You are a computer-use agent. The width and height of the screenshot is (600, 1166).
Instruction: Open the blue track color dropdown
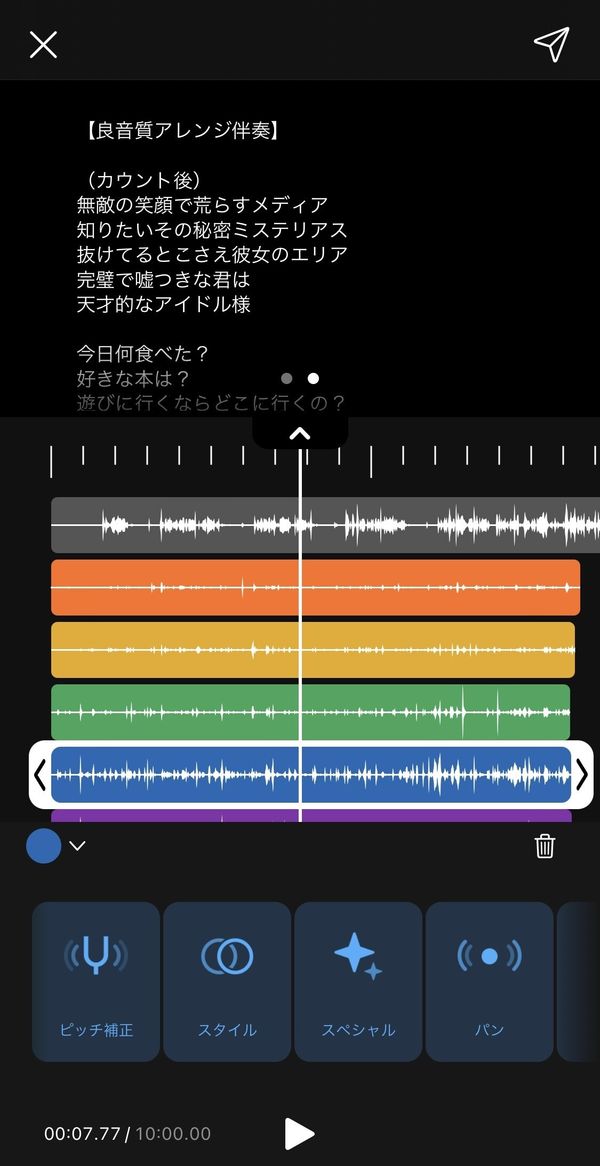point(57,845)
